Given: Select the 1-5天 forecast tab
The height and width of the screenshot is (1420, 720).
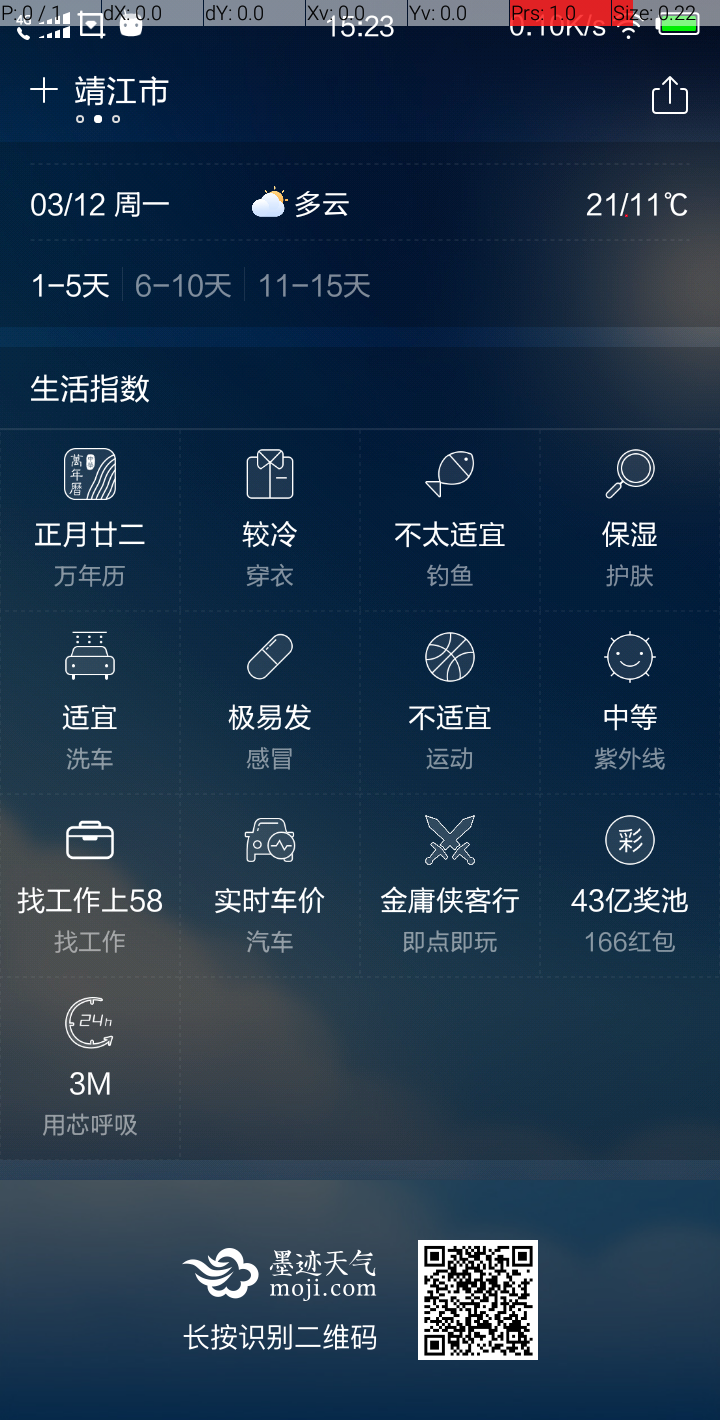Looking at the screenshot, I should [x=70, y=286].
